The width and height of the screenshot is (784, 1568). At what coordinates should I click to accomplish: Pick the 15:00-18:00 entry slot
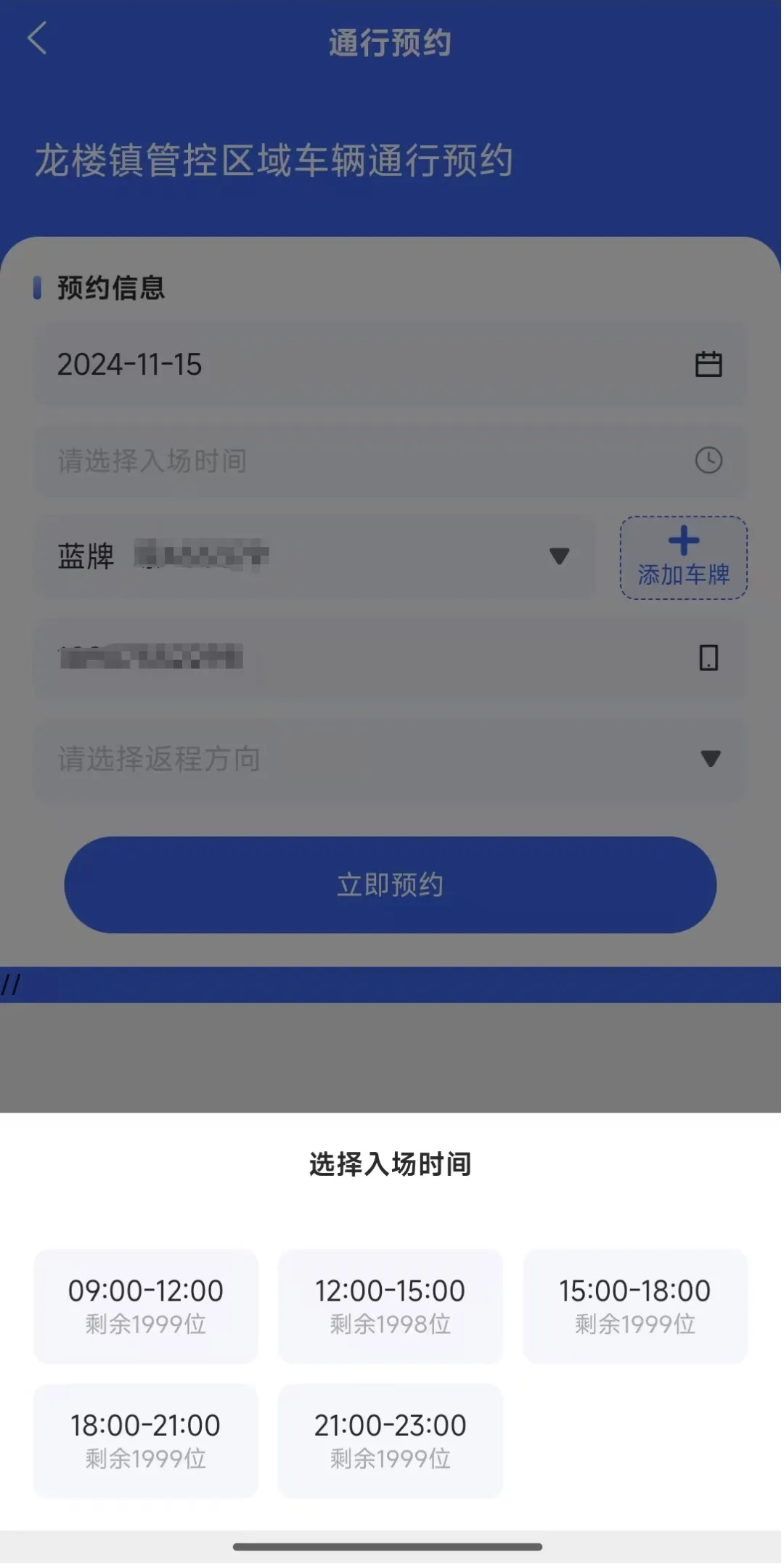tap(634, 1305)
